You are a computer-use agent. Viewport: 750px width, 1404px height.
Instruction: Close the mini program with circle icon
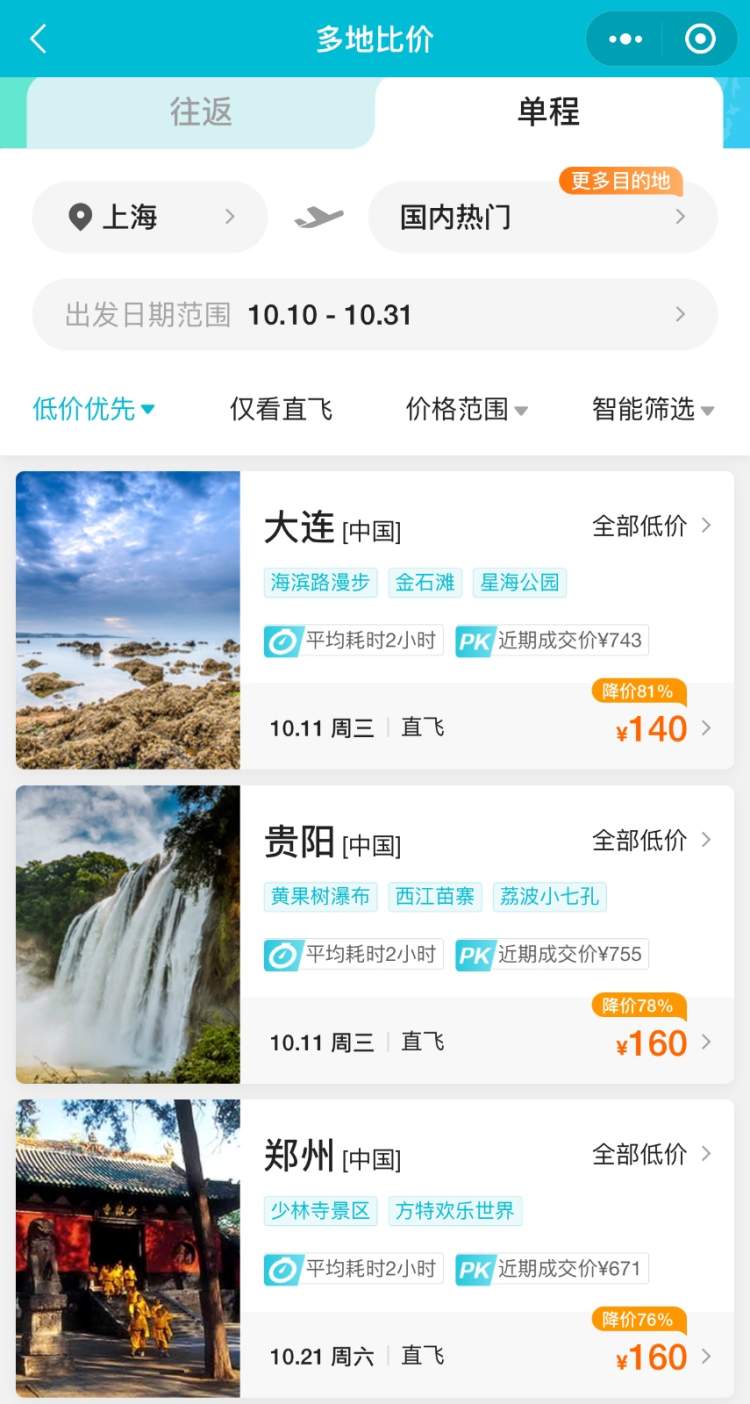tap(700, 39)
